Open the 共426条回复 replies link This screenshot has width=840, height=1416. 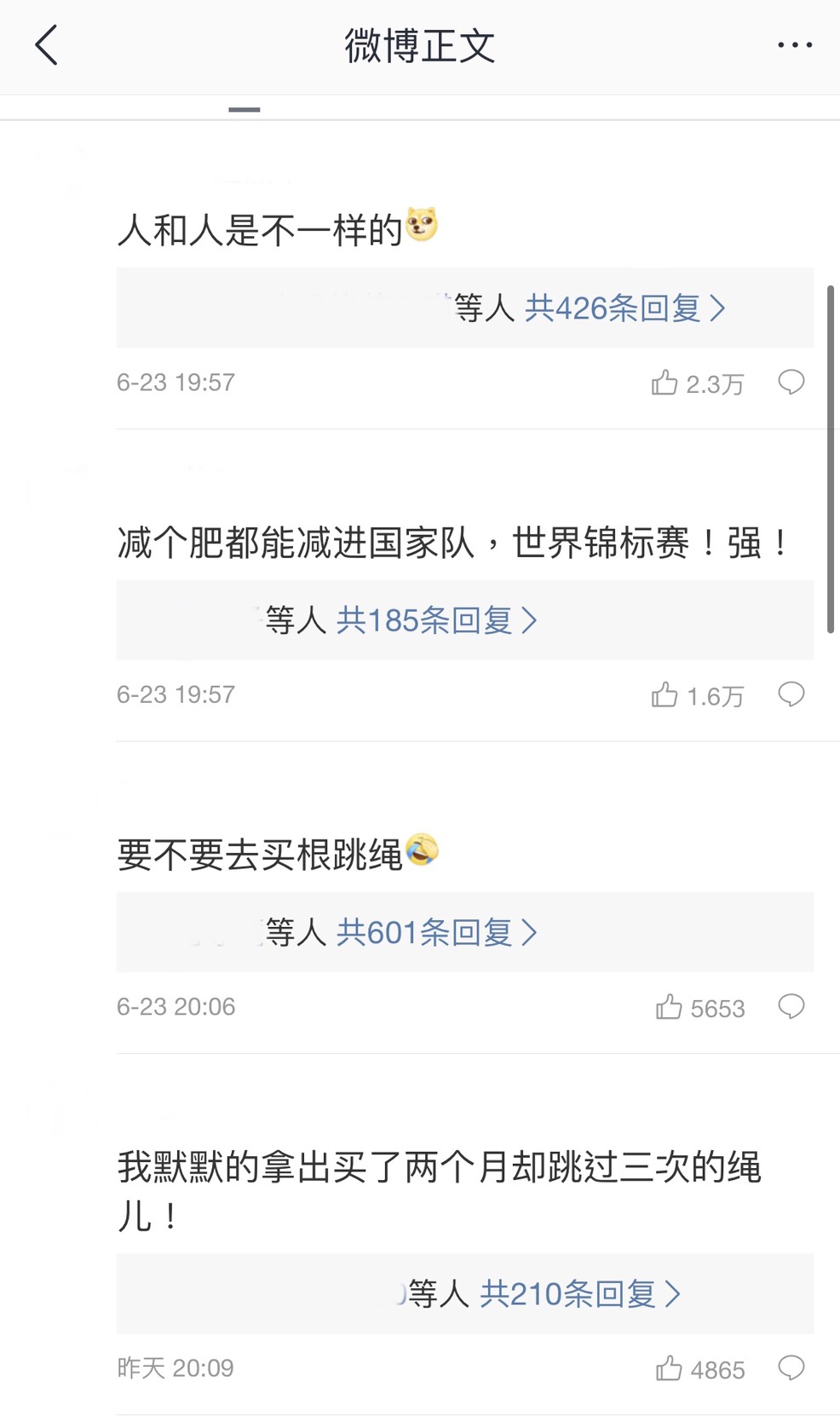pyautogui.click(x=624, y=308)
